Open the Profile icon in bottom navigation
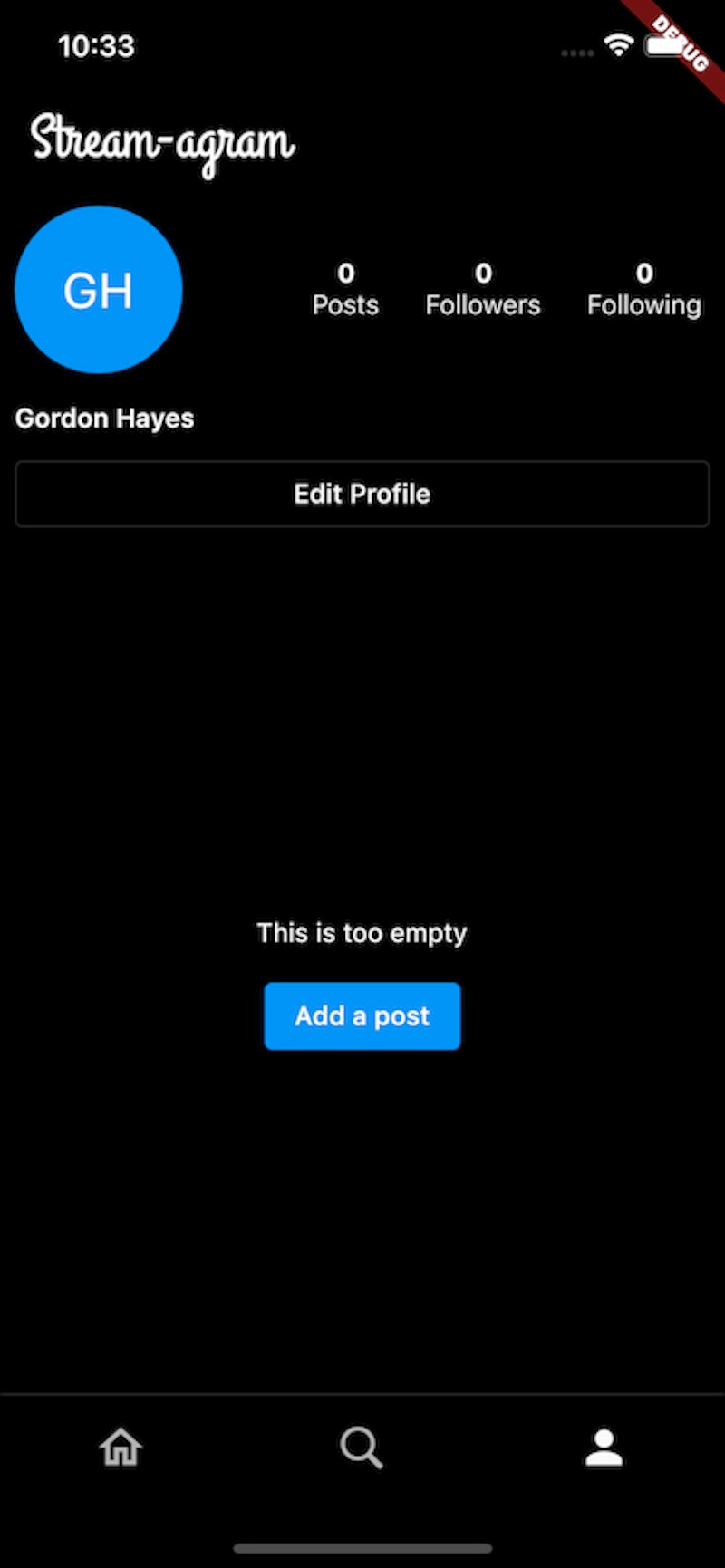This screenshot has width=725, height=1568. pos(604,1448)
